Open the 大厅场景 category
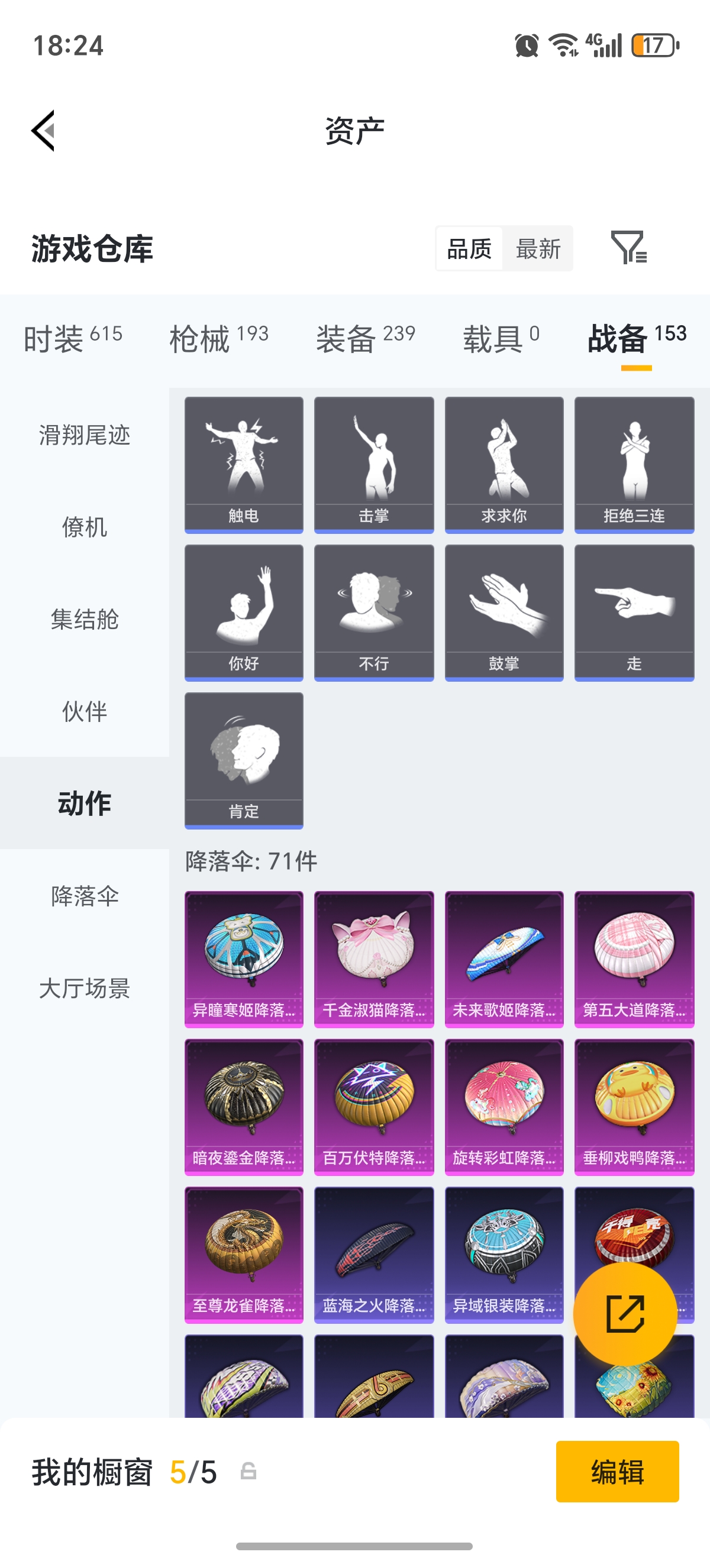Screen dimensions: 710x1568 [85, 989]
